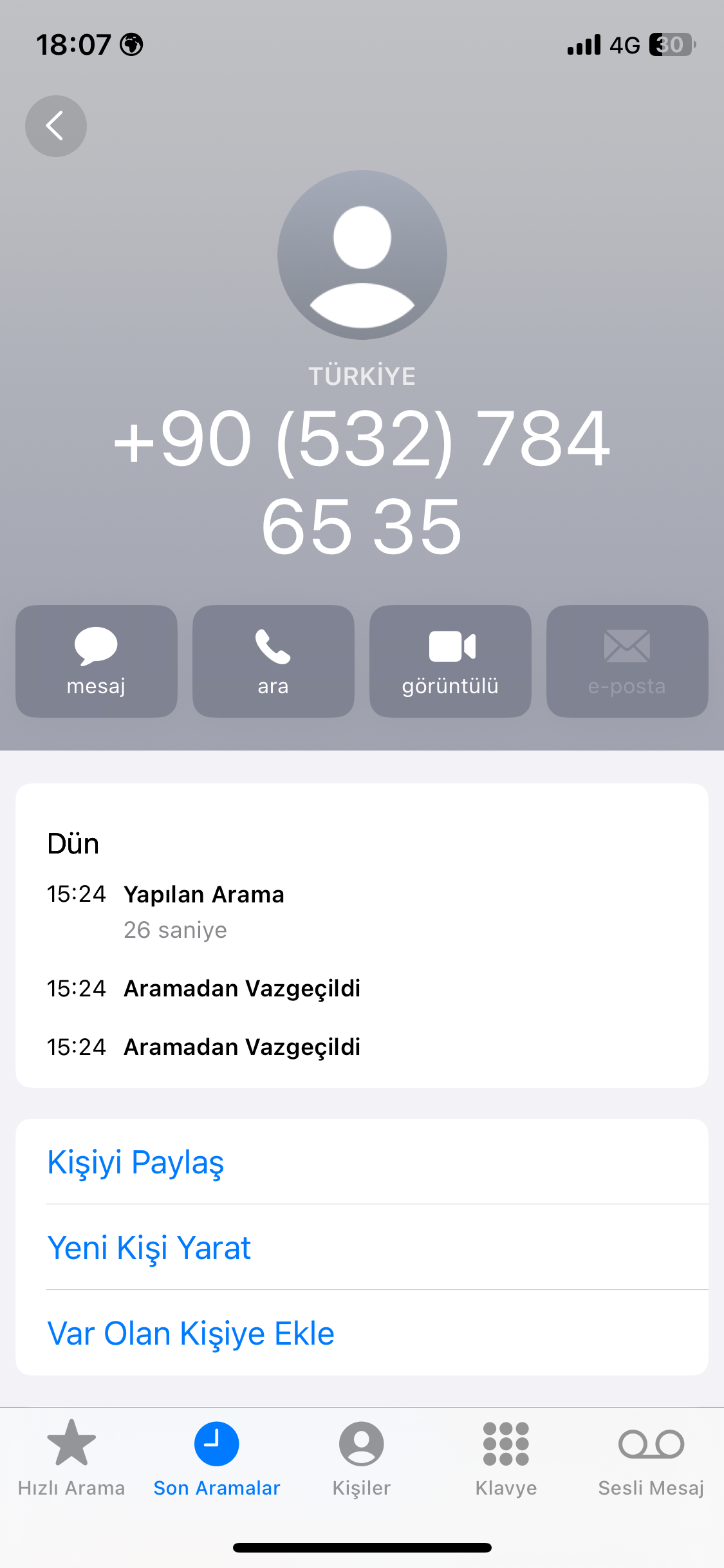This screenshot has height=1568, width=724.
Task: Call this number with the ara button
Action: (274, 661)
